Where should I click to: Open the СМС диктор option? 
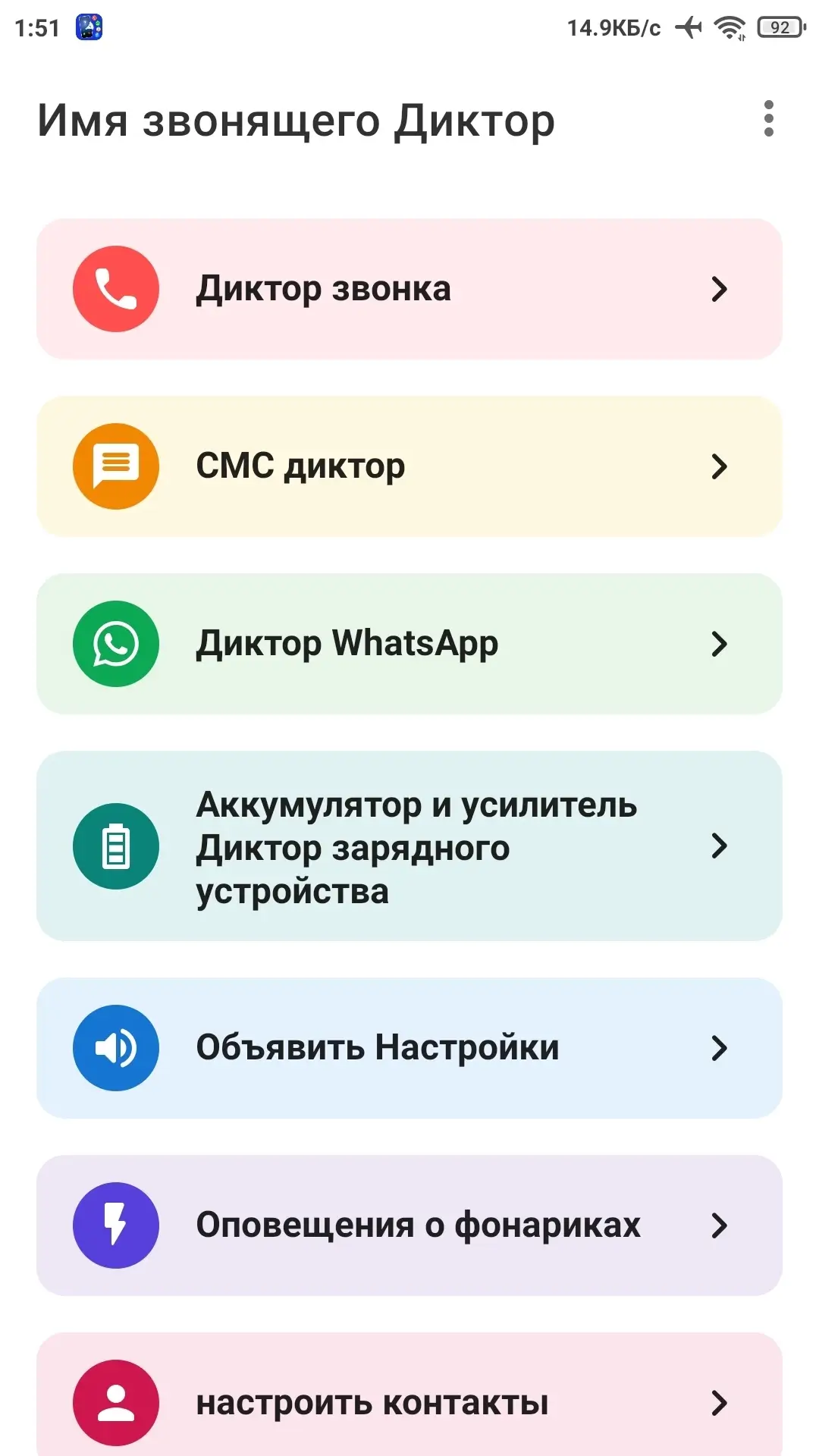pyautogui.click(x=409, y=466)
